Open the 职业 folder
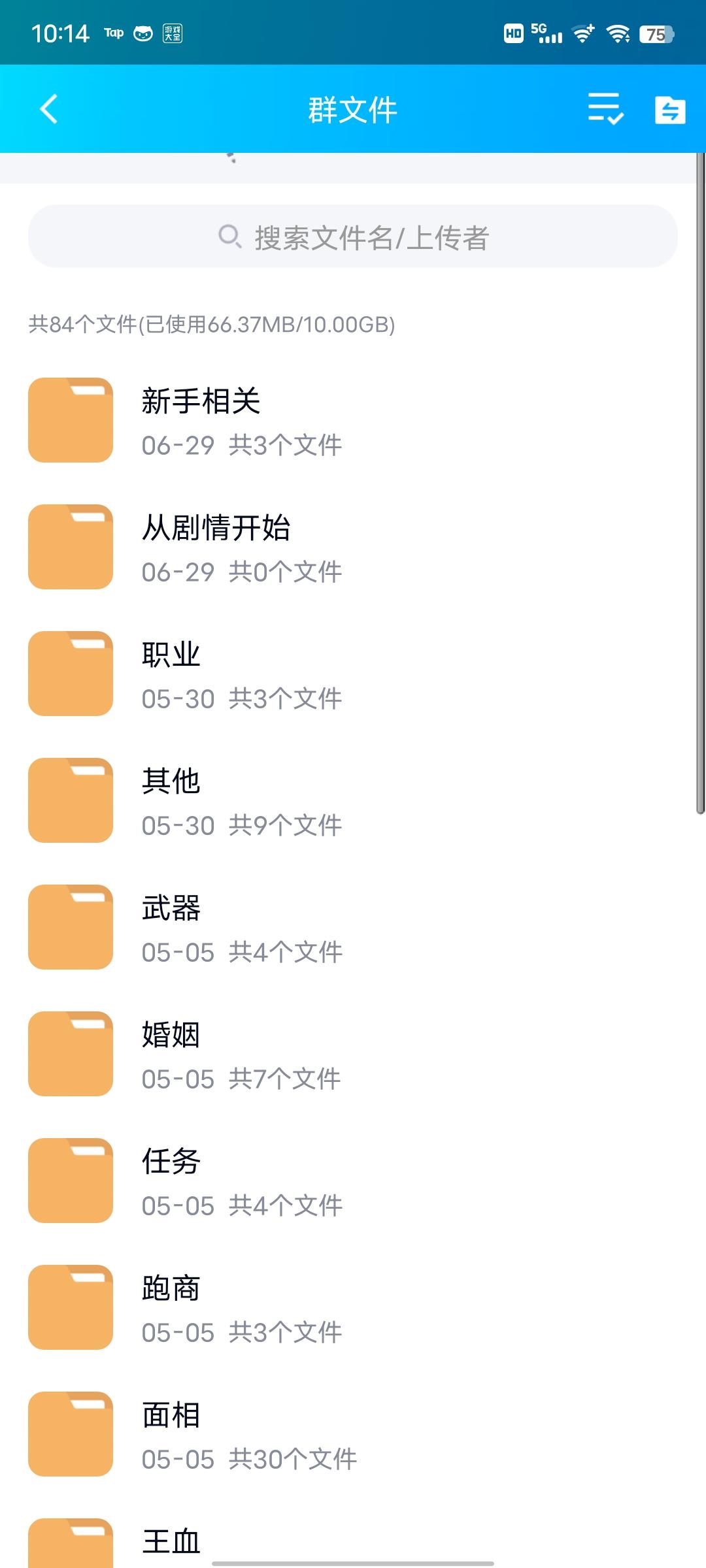This screenshot has height=1568, width=706. tap(353, 674)
